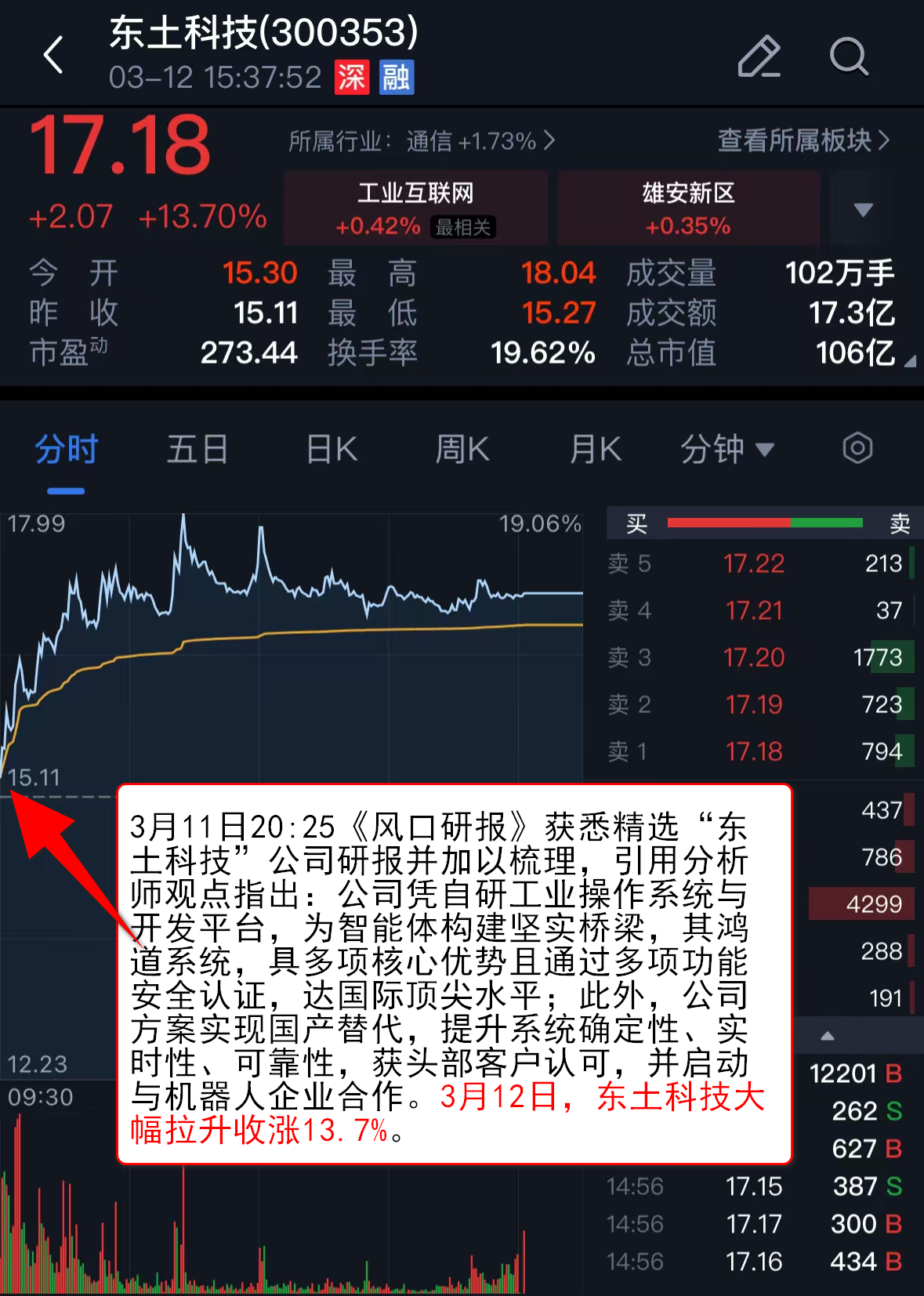Open chart settings hexagon icon
The width and height of the screenshot is (924, 1296).
[x=857, y=449]
